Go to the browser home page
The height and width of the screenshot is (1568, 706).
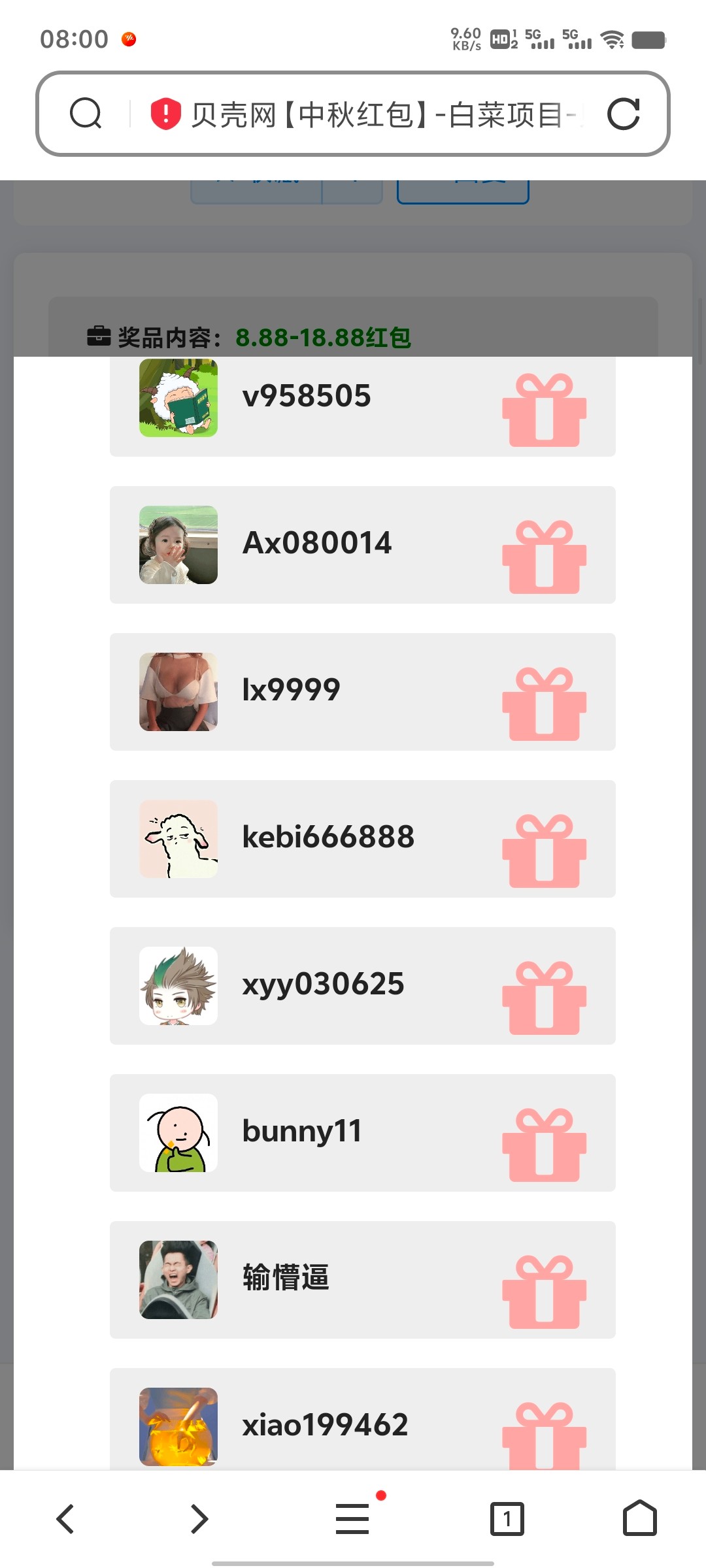tap(639, 1518)
